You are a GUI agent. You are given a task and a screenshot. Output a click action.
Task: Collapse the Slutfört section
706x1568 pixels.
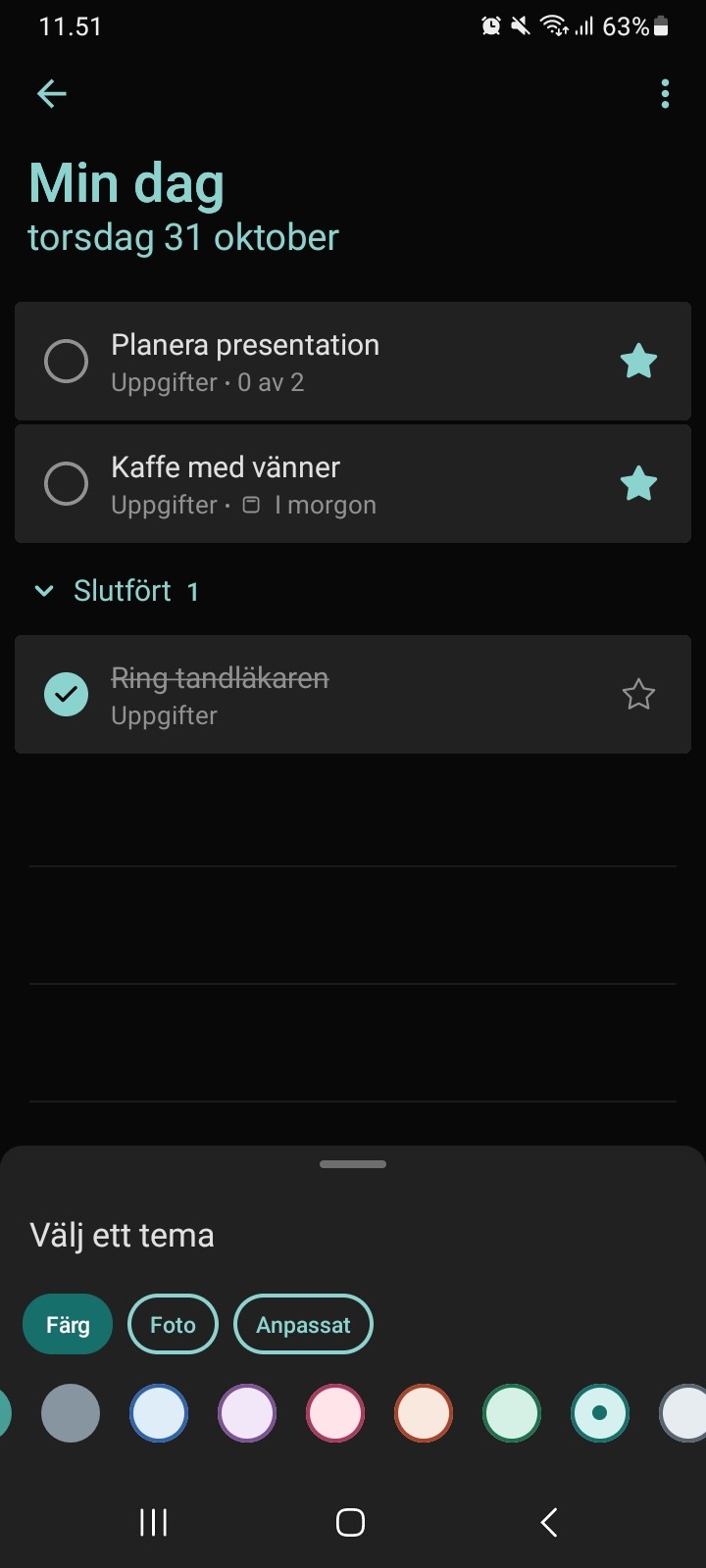pyautogui.click(x=44, y=591)
